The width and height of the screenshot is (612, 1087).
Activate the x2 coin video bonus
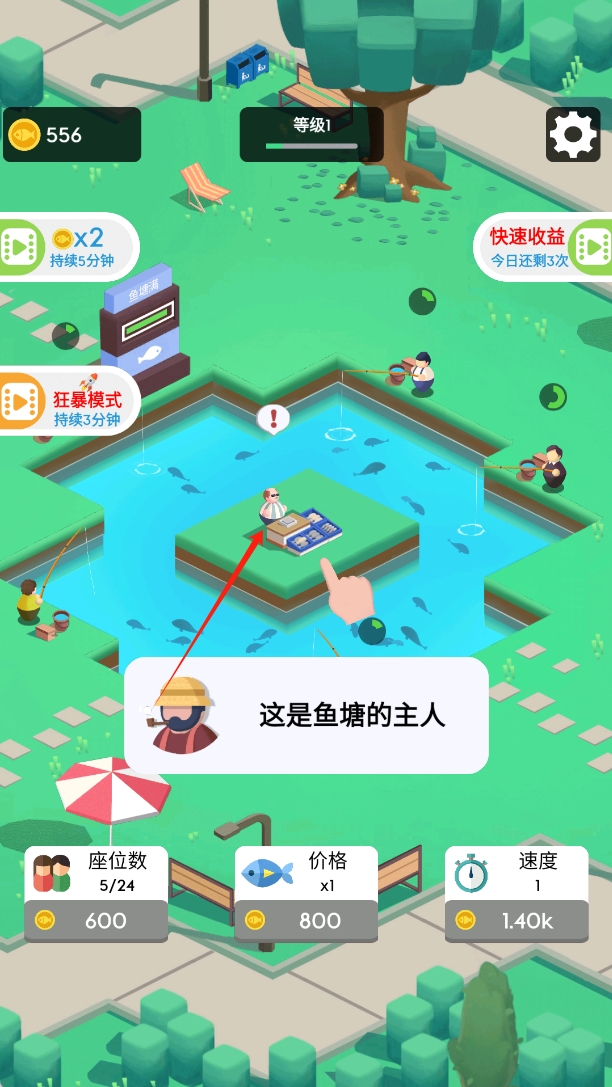68,246
